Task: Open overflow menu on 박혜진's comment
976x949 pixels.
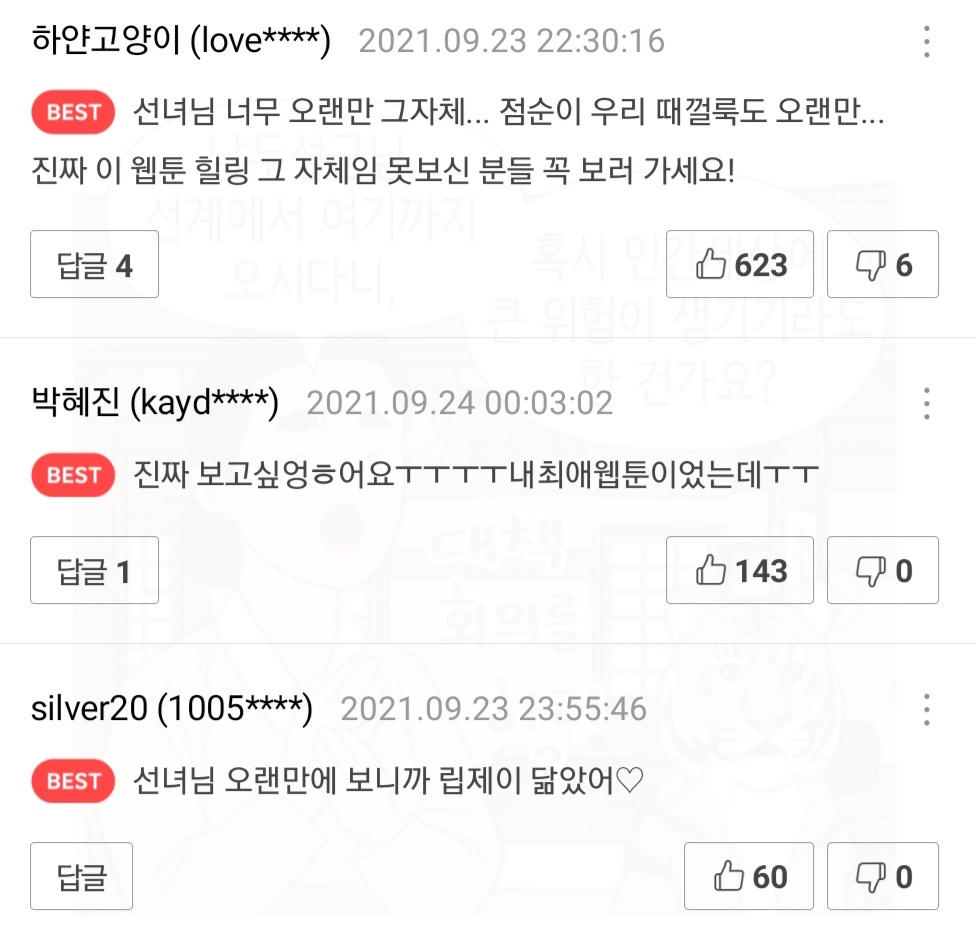Action: (x=927, y=403)
